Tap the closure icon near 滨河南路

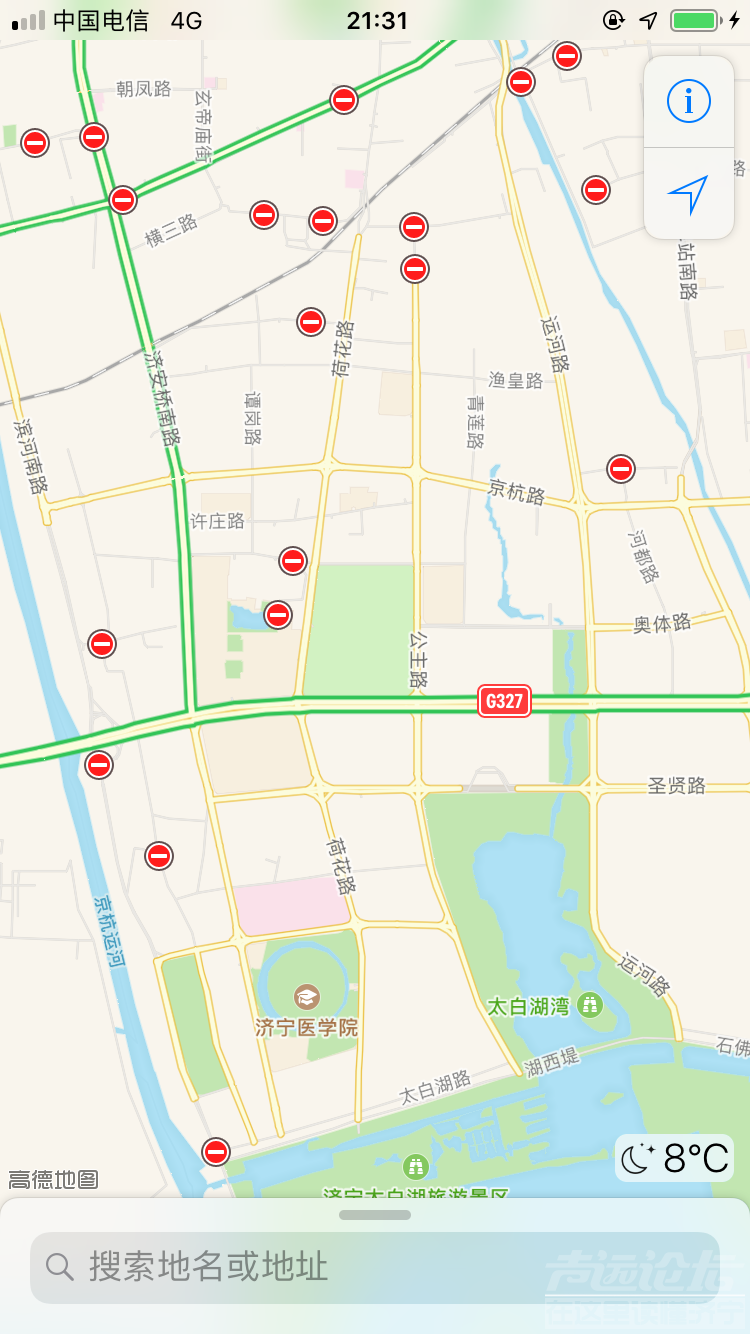coord(101,644)
